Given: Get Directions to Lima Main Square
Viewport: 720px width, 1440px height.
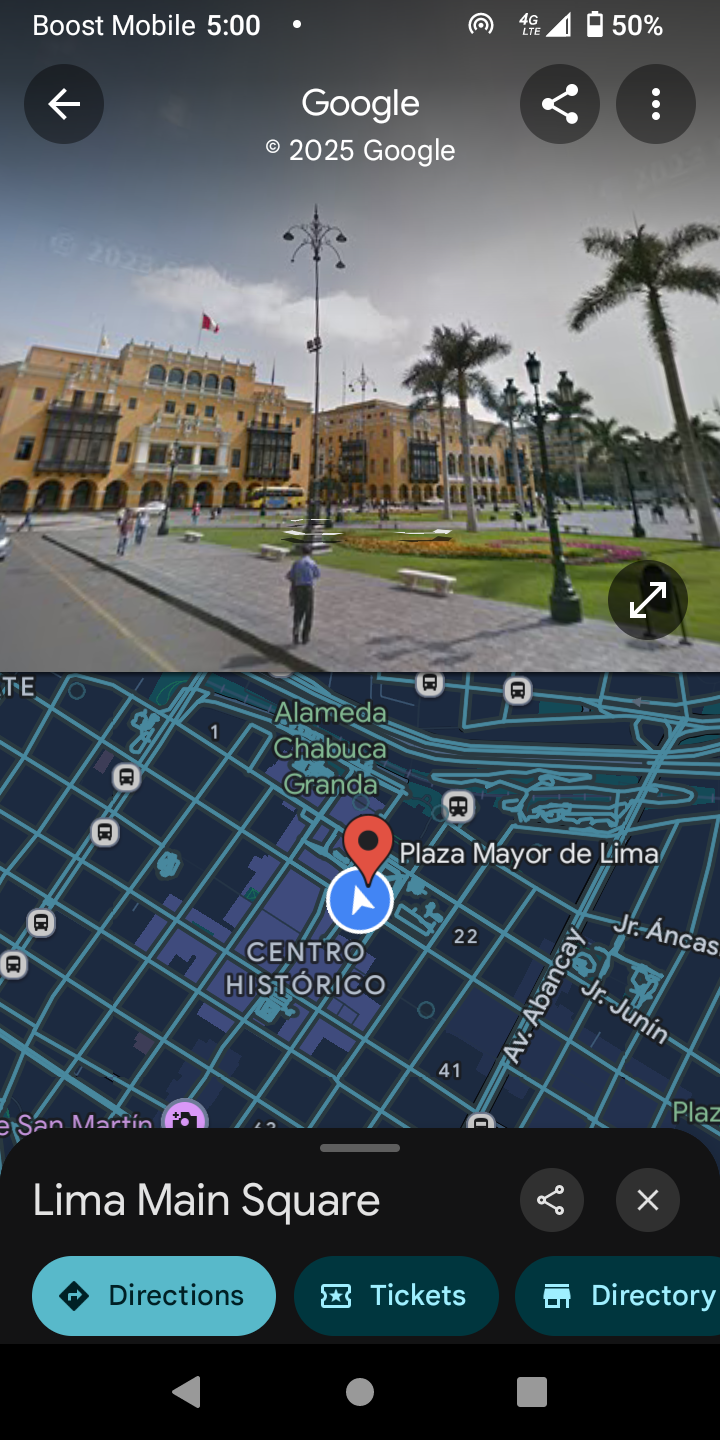Looking at the screenshot, I should (154, 1296).
